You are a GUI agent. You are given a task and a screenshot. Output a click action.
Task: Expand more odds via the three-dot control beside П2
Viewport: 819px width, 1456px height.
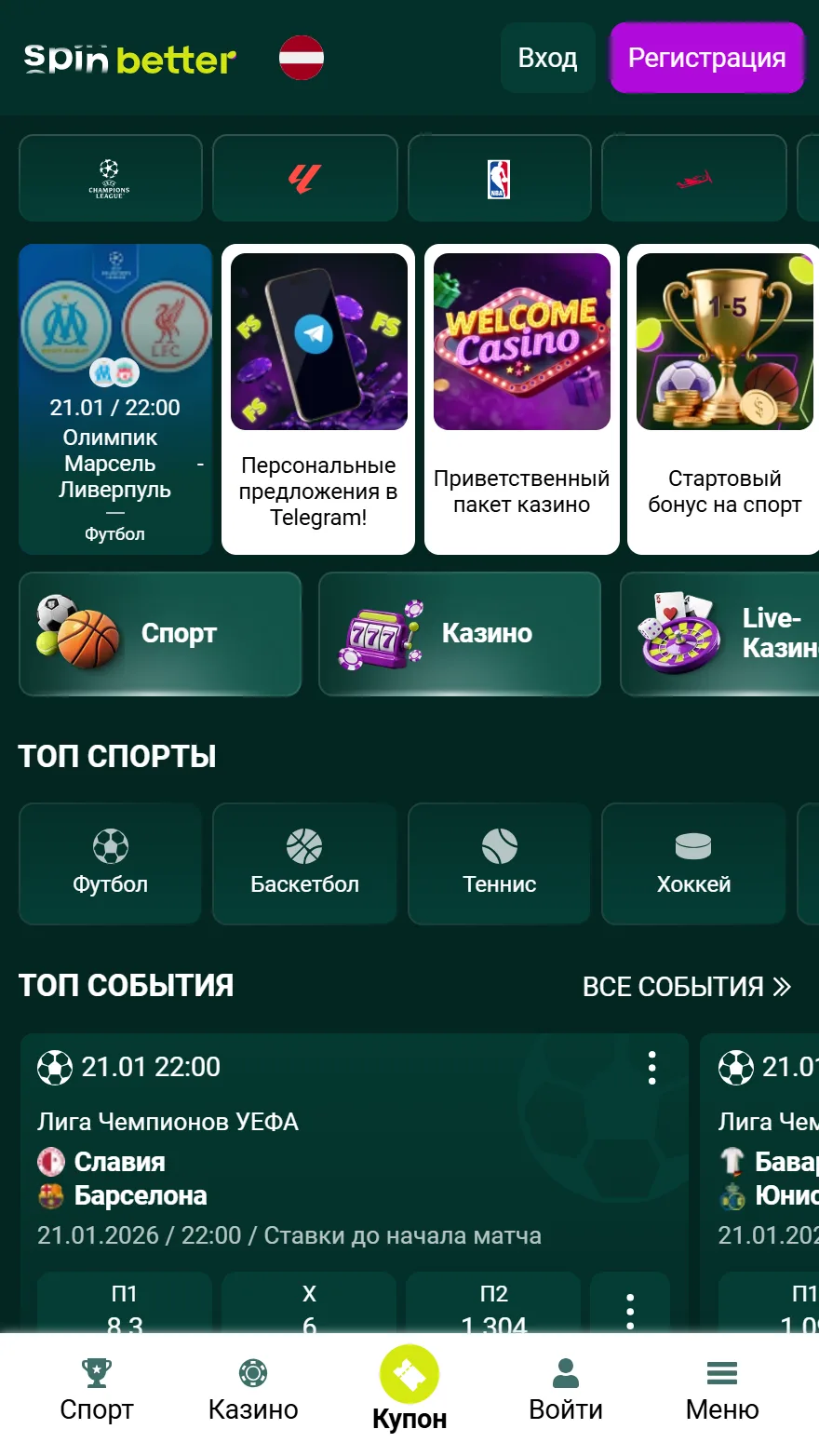(630, 1308)
